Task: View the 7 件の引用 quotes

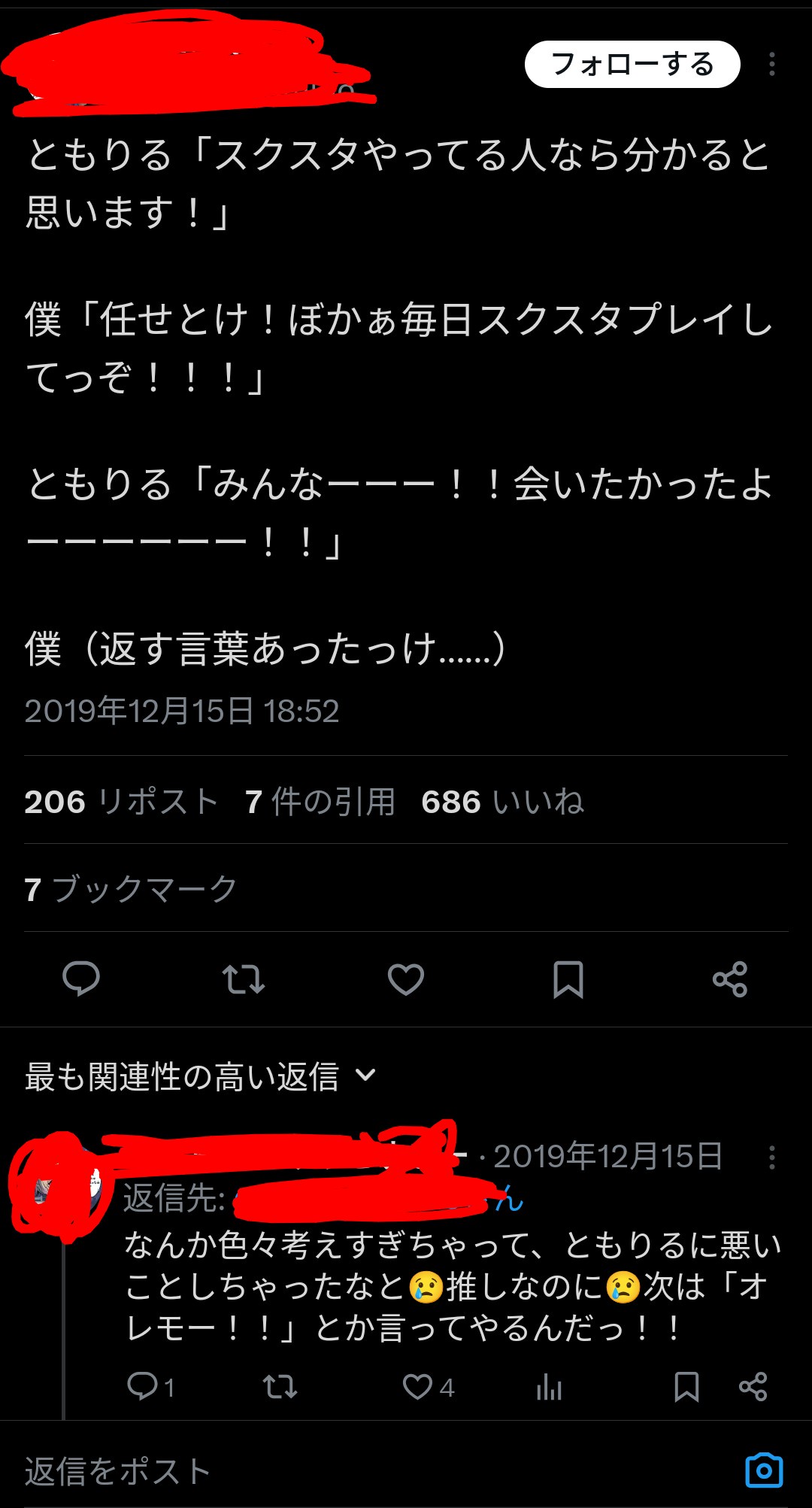Action: coord(320,802)
